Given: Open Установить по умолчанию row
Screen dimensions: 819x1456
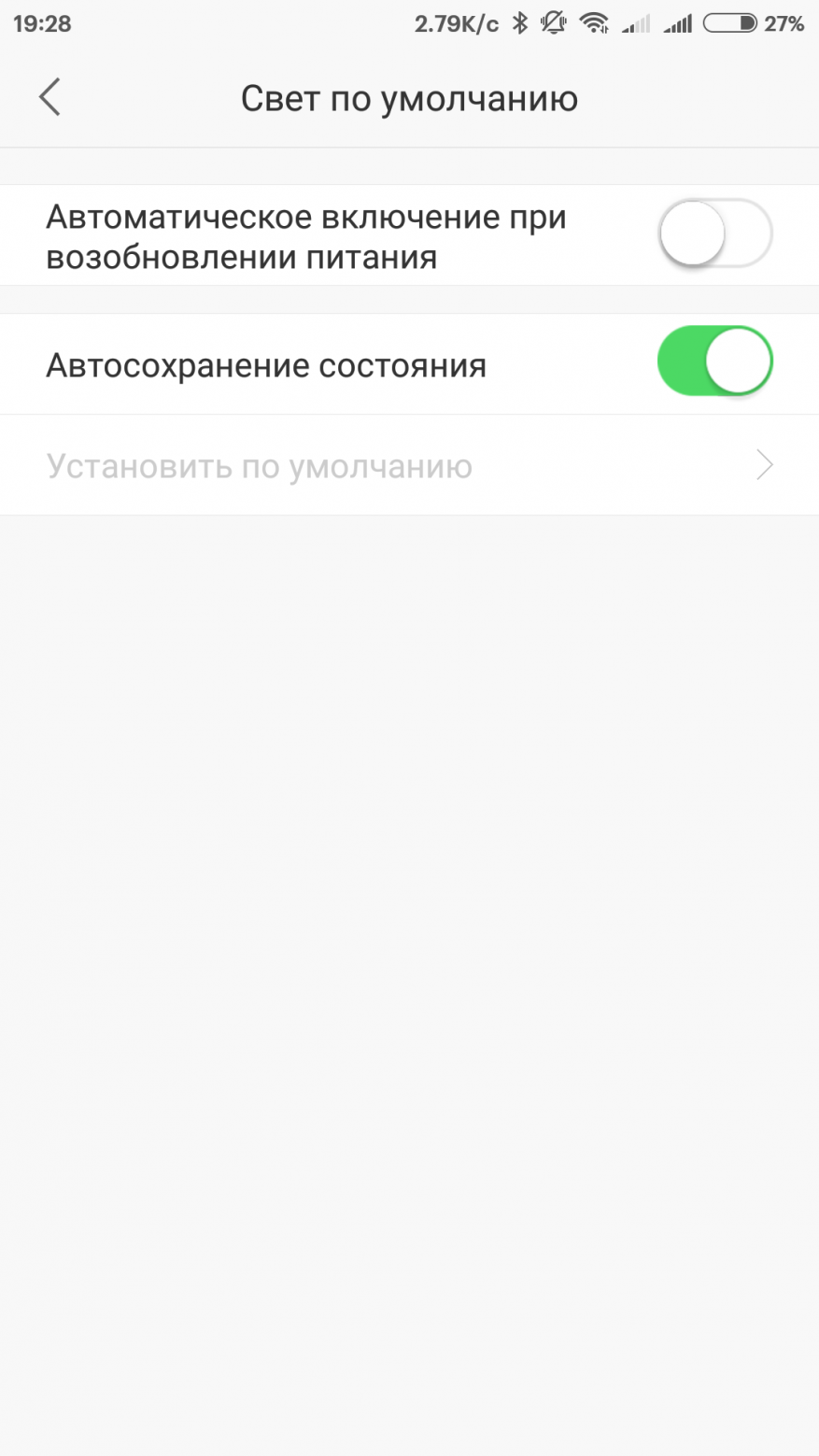Looking at the screenshot, I should tap(409, 465).
